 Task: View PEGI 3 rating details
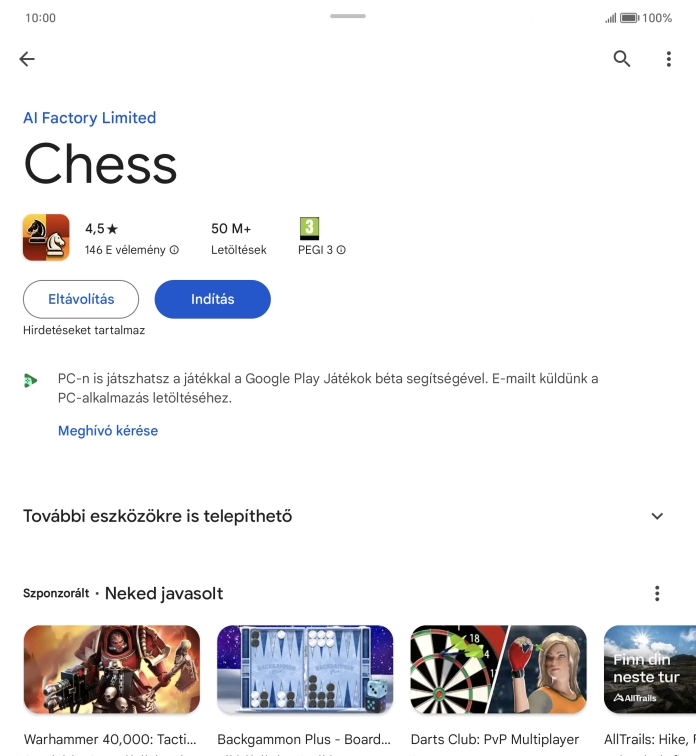tap(321, 239)
